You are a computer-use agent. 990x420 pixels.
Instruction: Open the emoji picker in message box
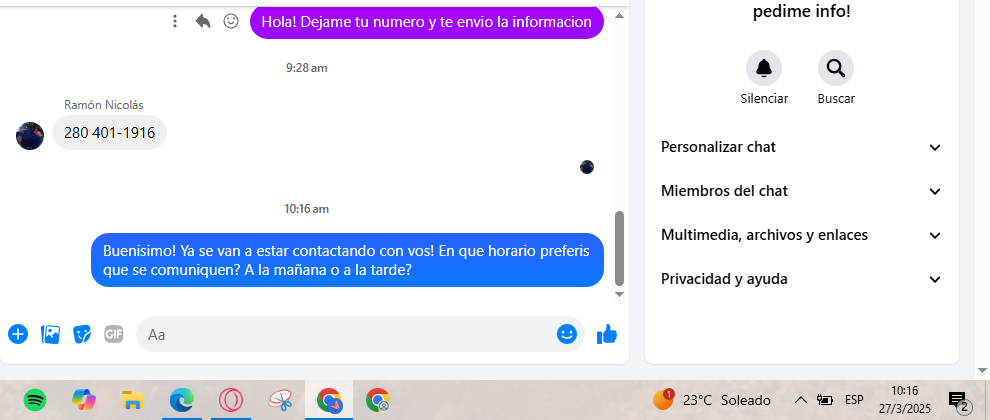[x=567, y=334]
